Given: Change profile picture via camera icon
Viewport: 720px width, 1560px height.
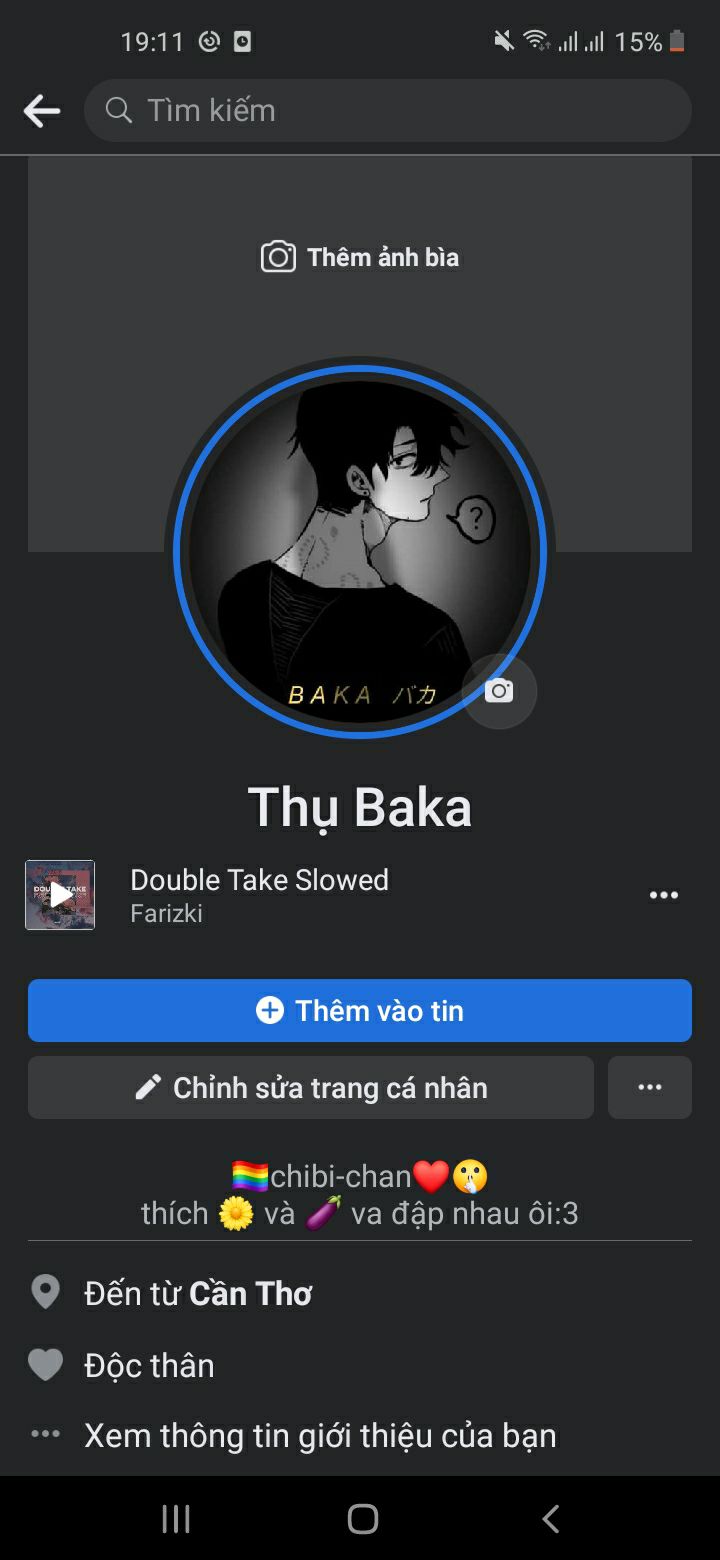Looking at the screenshot, I should pos(499,691).
